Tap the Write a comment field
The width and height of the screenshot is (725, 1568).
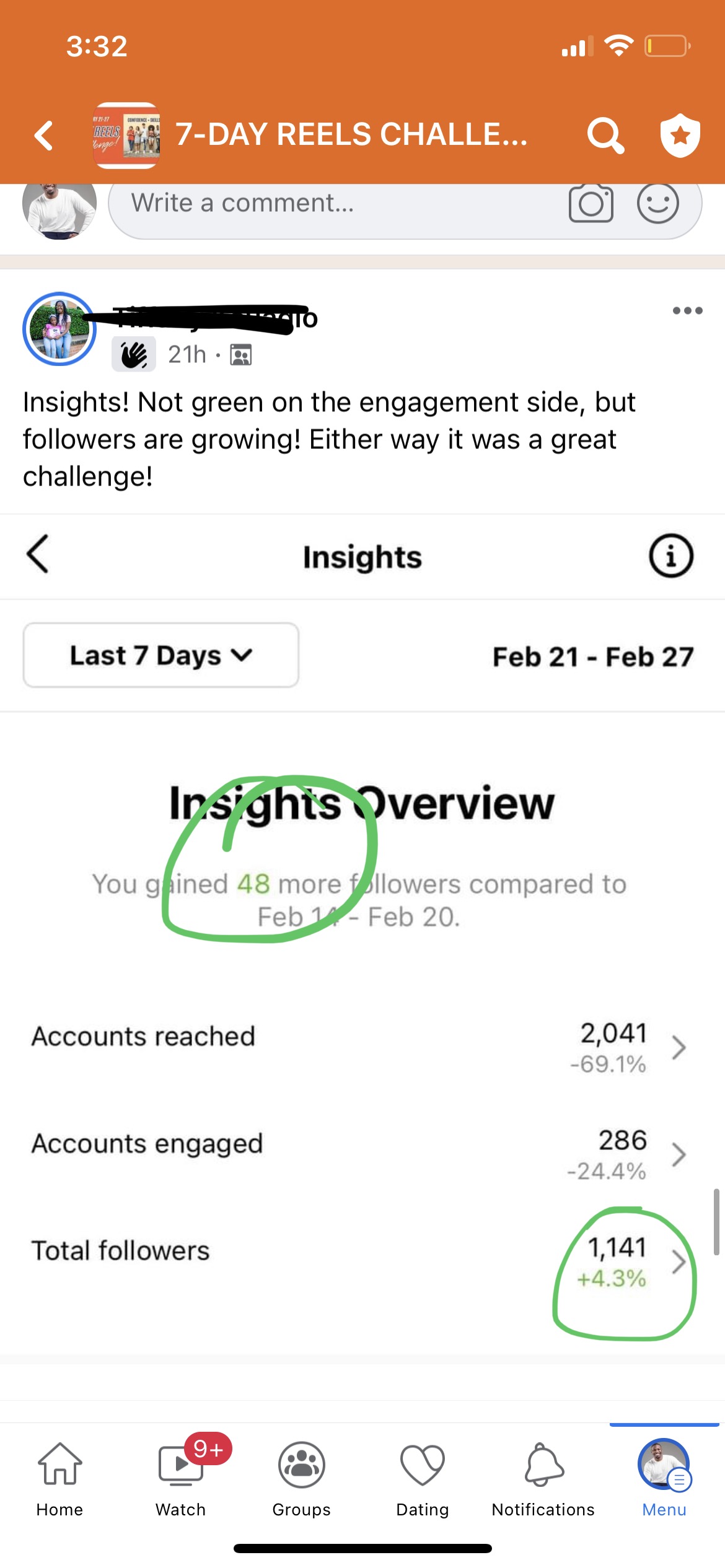[x=335, y=204]
